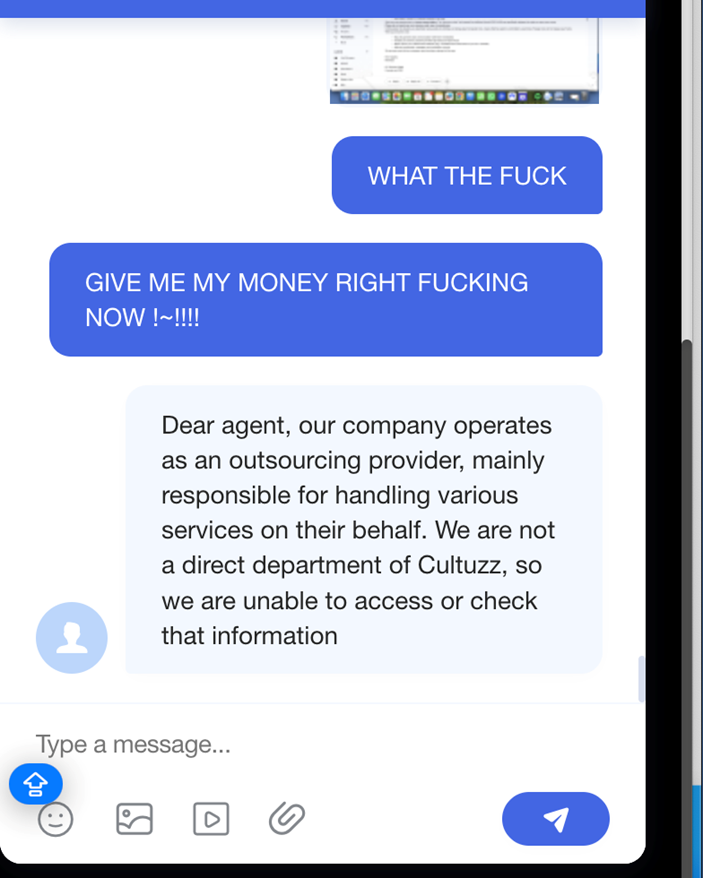The image size is (703, 878).
Task: Attach an image from the gallery
Action: click(x=134, y=819)
